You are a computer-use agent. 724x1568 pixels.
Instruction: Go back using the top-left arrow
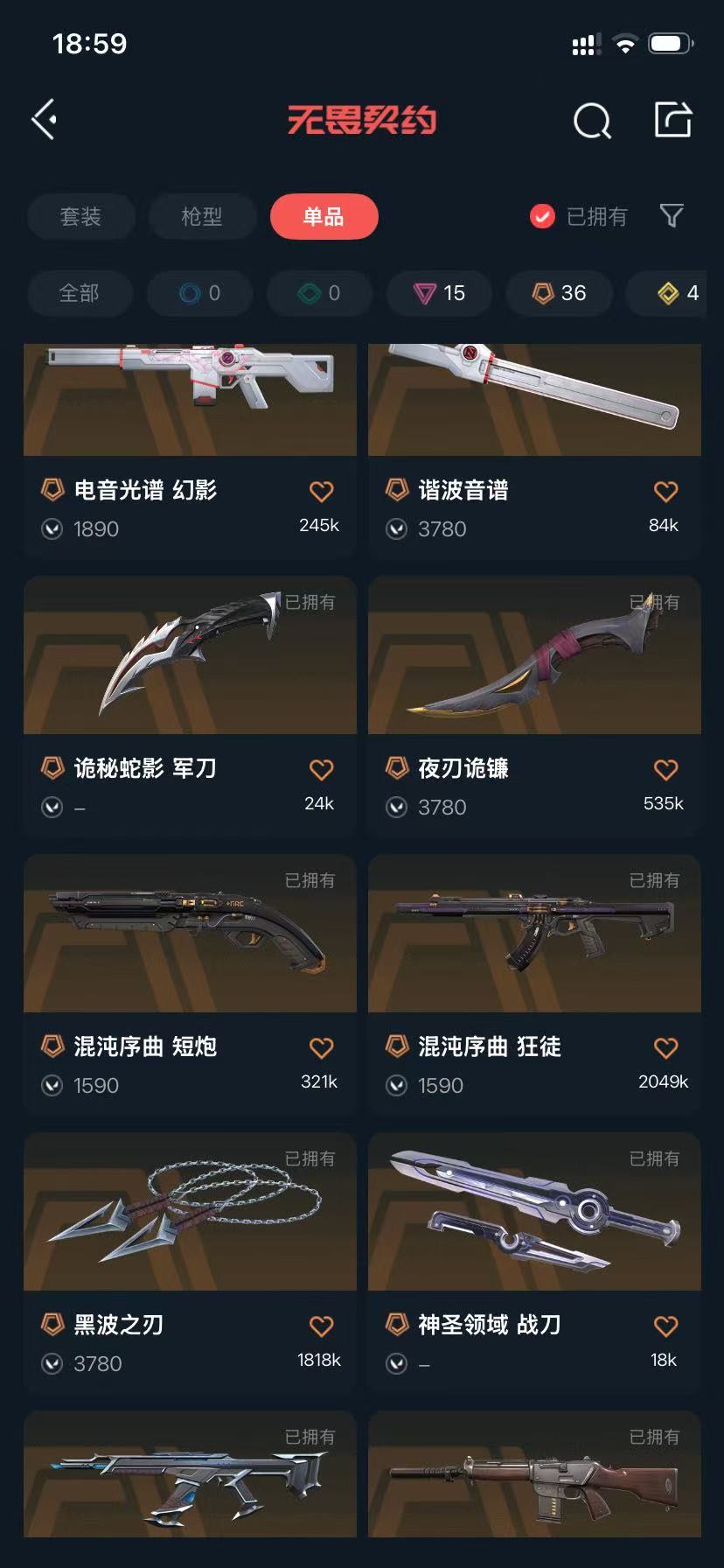coord(45,119)
